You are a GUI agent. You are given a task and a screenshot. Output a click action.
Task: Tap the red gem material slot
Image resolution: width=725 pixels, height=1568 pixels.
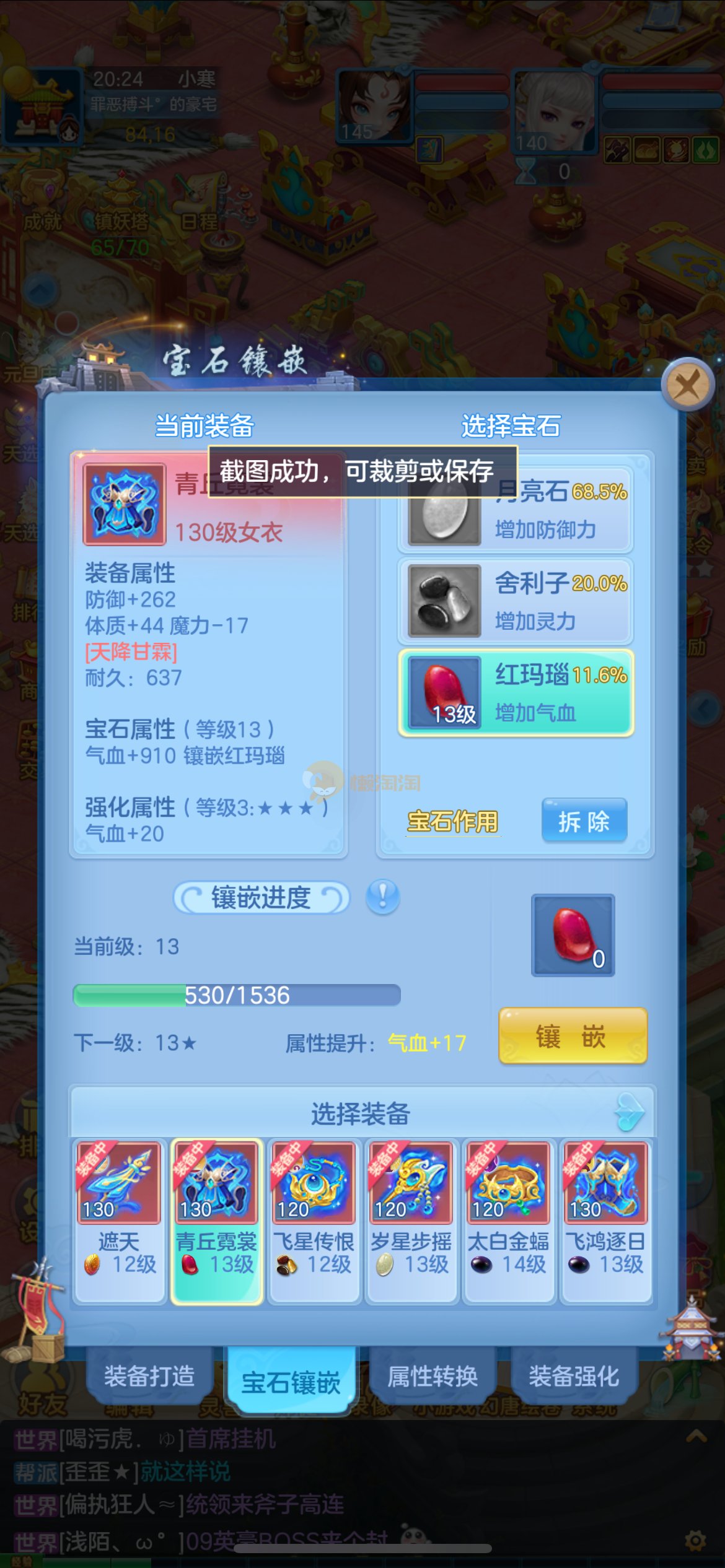(573, 935)
